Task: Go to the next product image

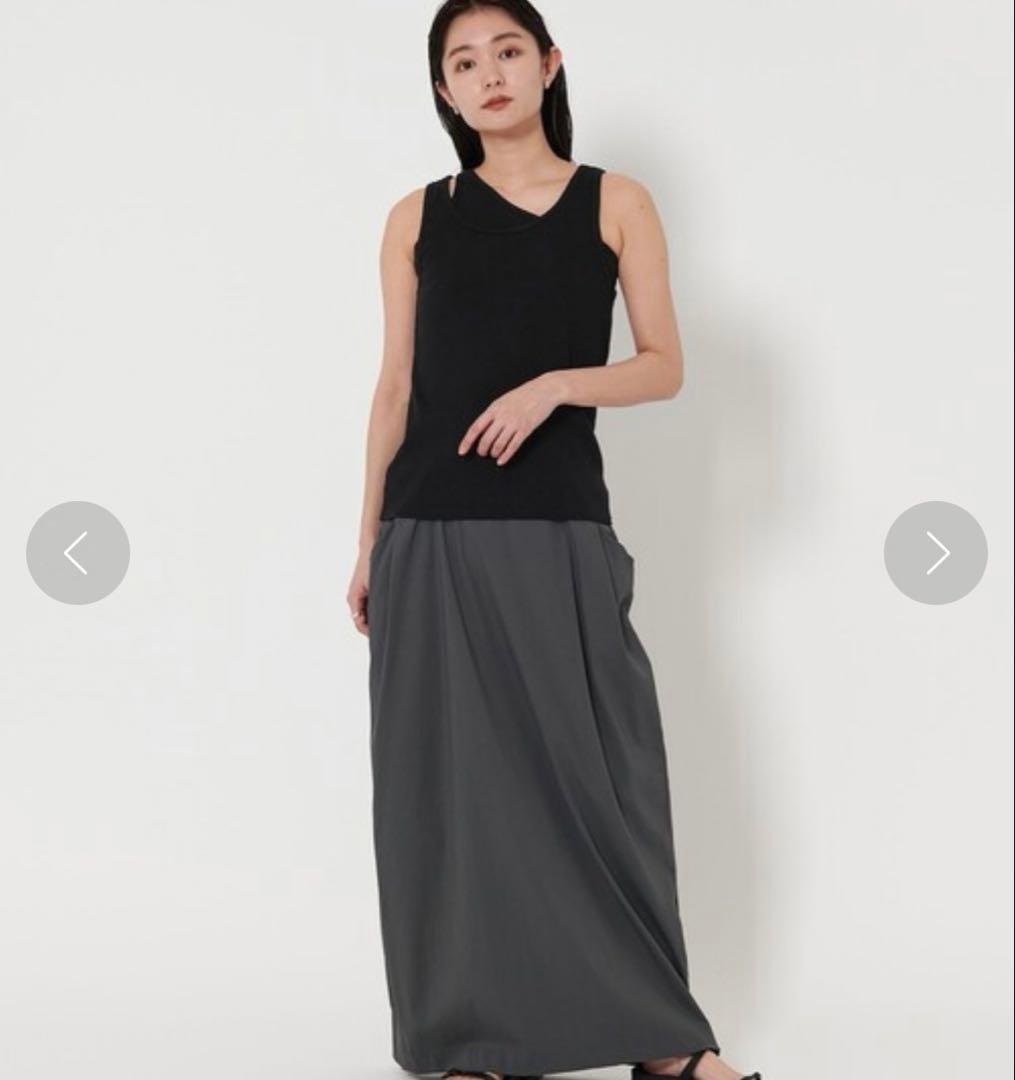Action: click(x=935, y=552)
